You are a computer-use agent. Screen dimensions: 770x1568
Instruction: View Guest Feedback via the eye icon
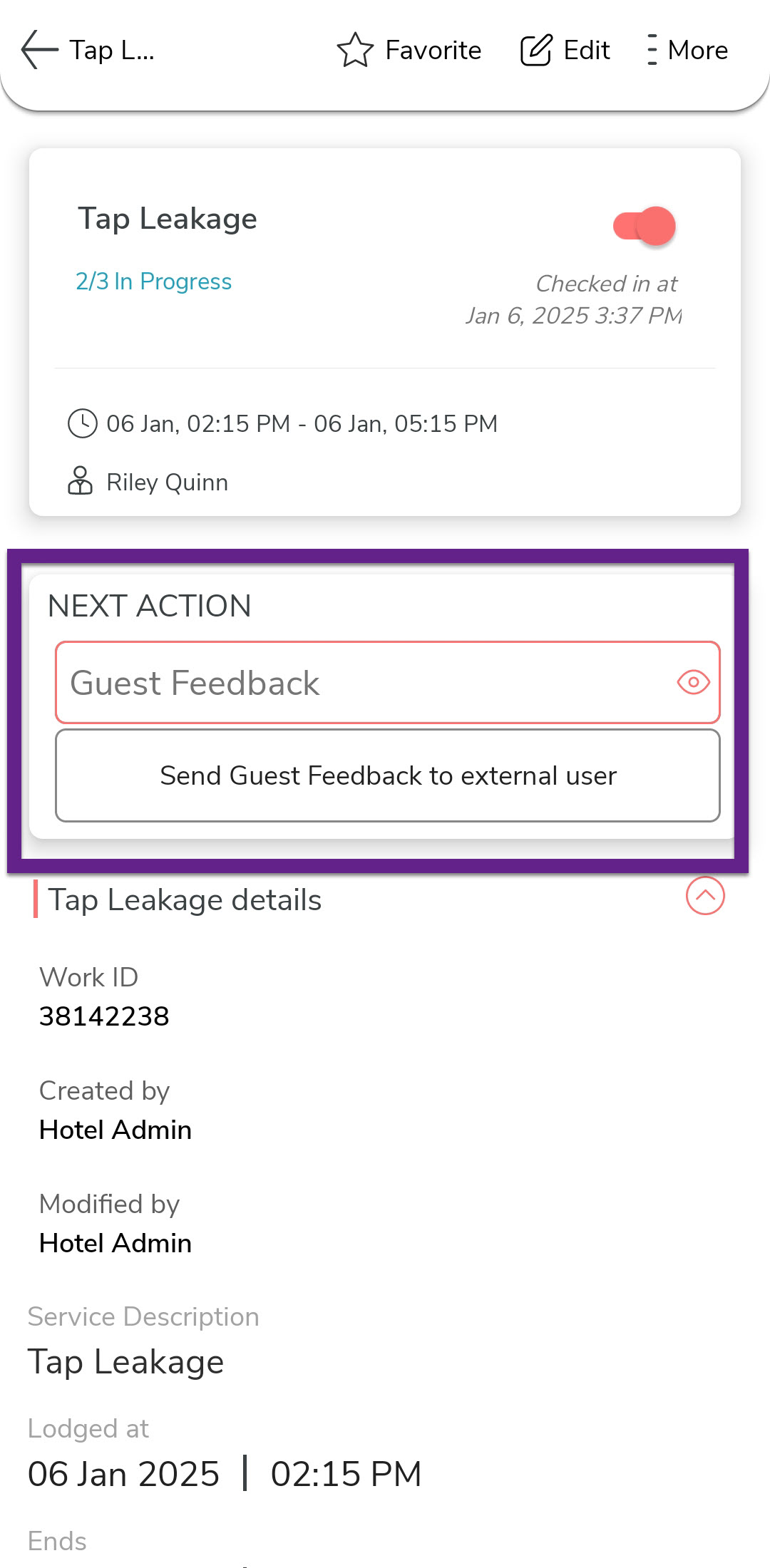pos(693,683)
